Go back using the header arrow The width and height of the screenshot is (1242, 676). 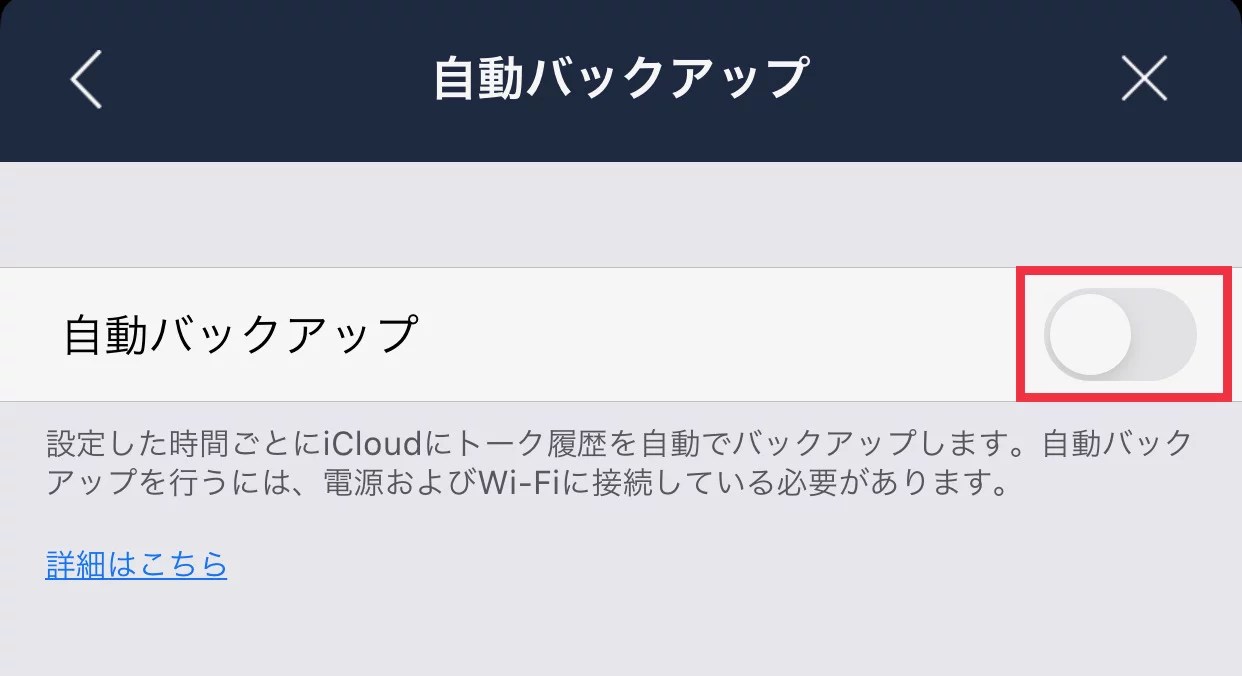(x=87, y=80)
